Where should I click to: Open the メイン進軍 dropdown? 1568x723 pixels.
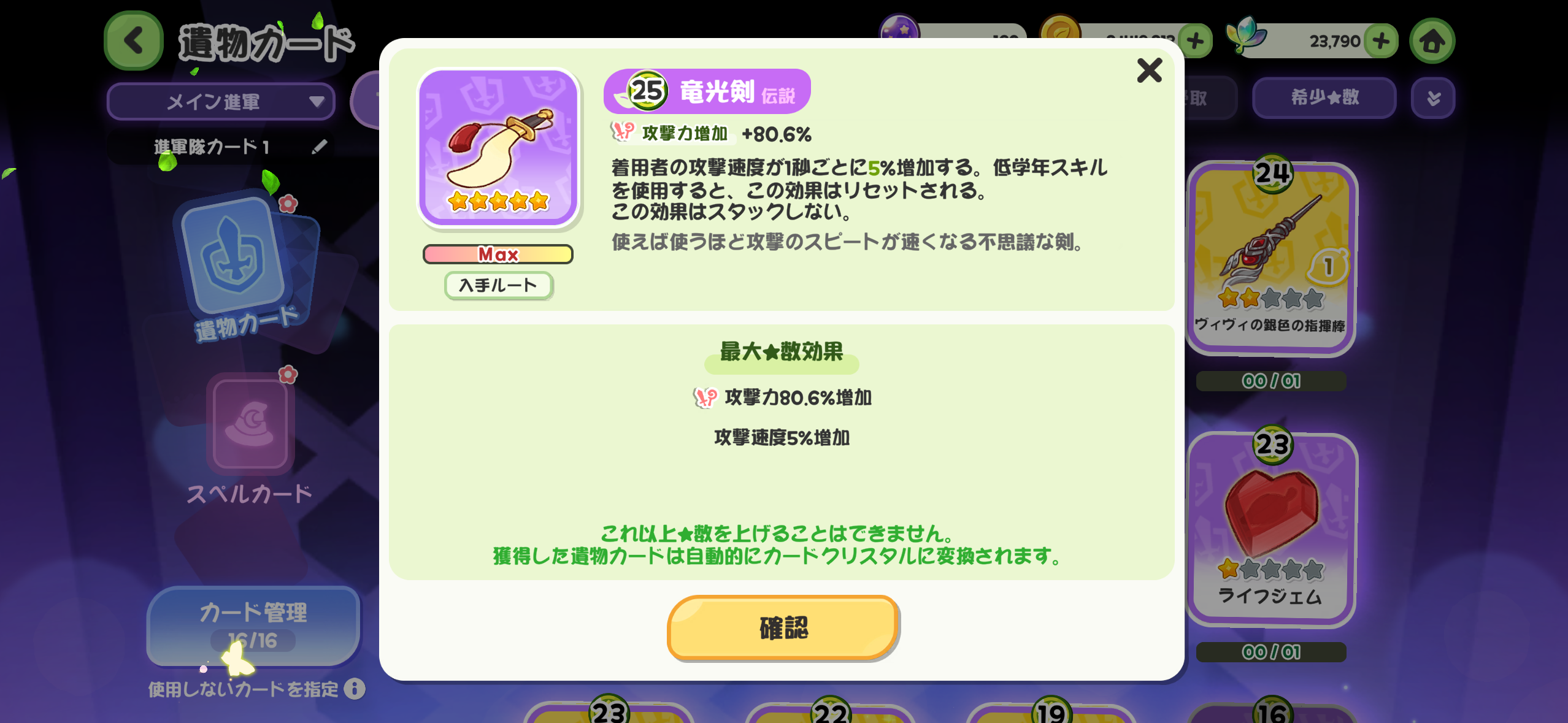(221, 101)
